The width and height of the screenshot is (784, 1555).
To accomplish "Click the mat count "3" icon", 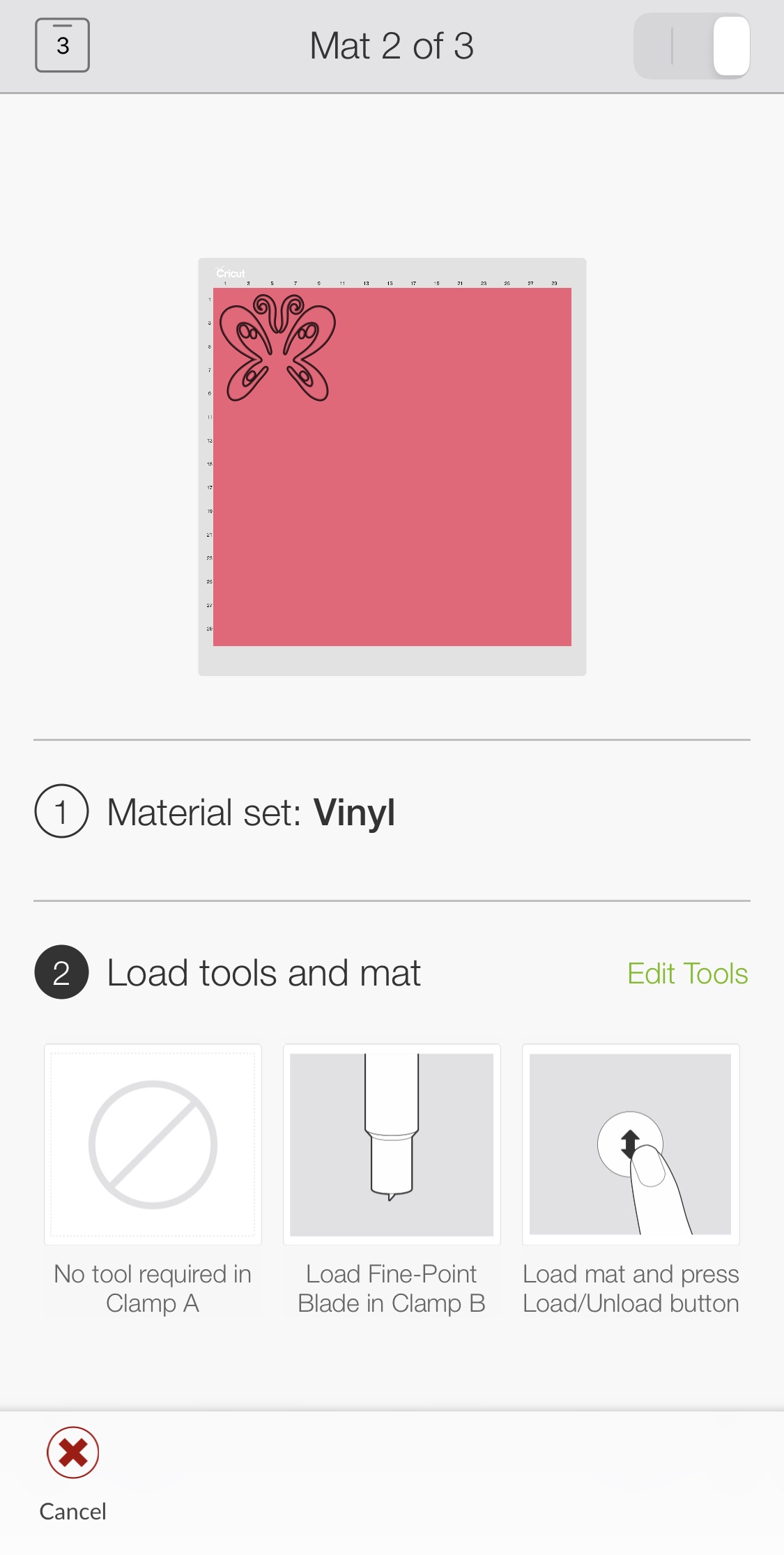I will (63, 45).
